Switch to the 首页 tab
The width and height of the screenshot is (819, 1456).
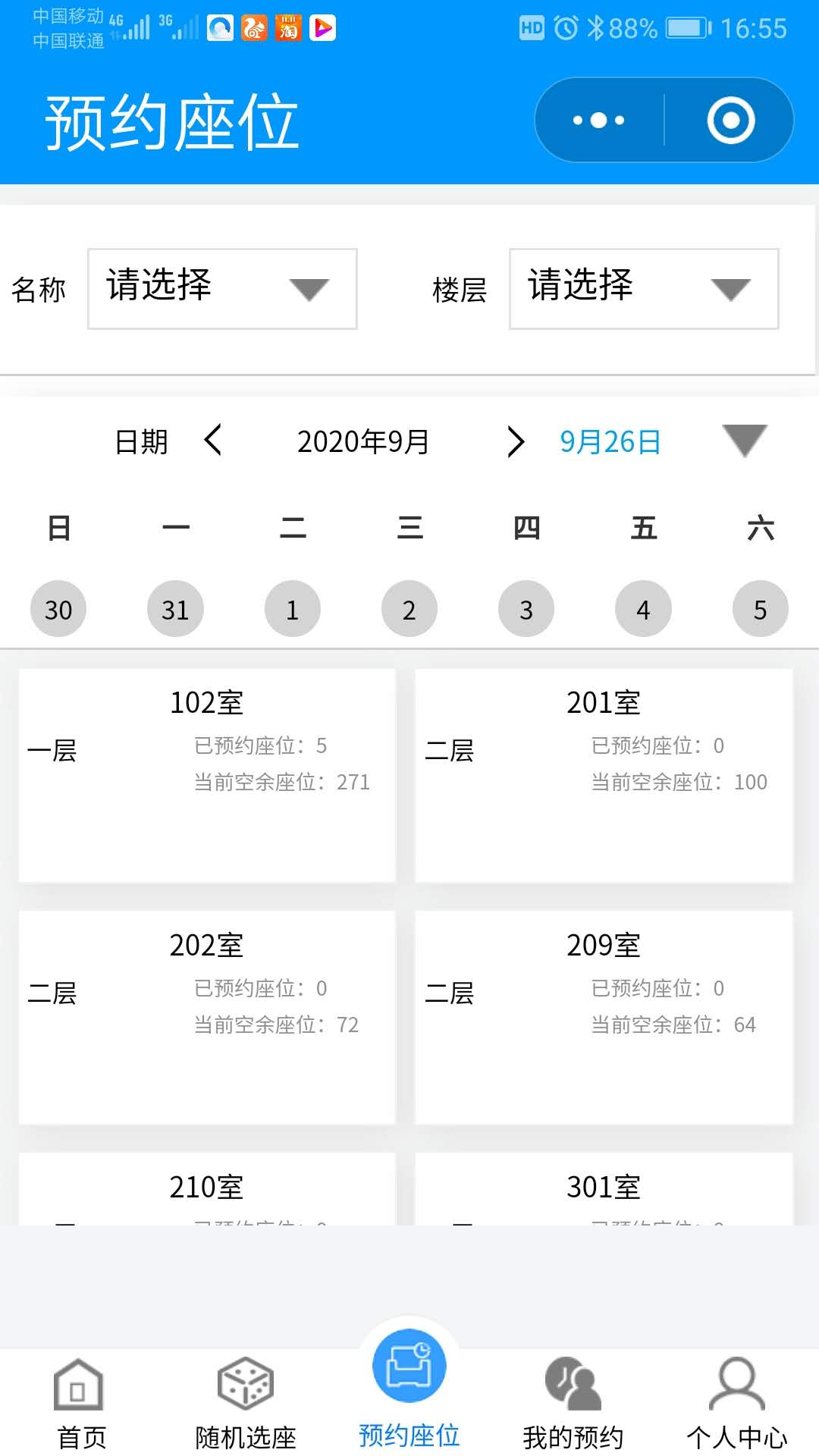[x=81, y=1404]
